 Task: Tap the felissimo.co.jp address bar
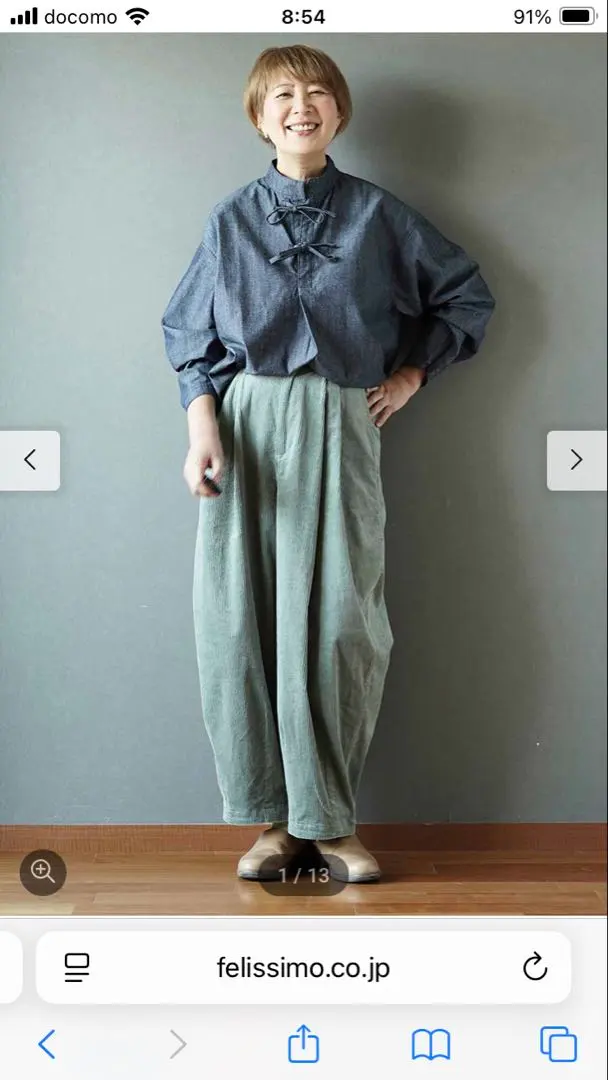click(303, 967)
